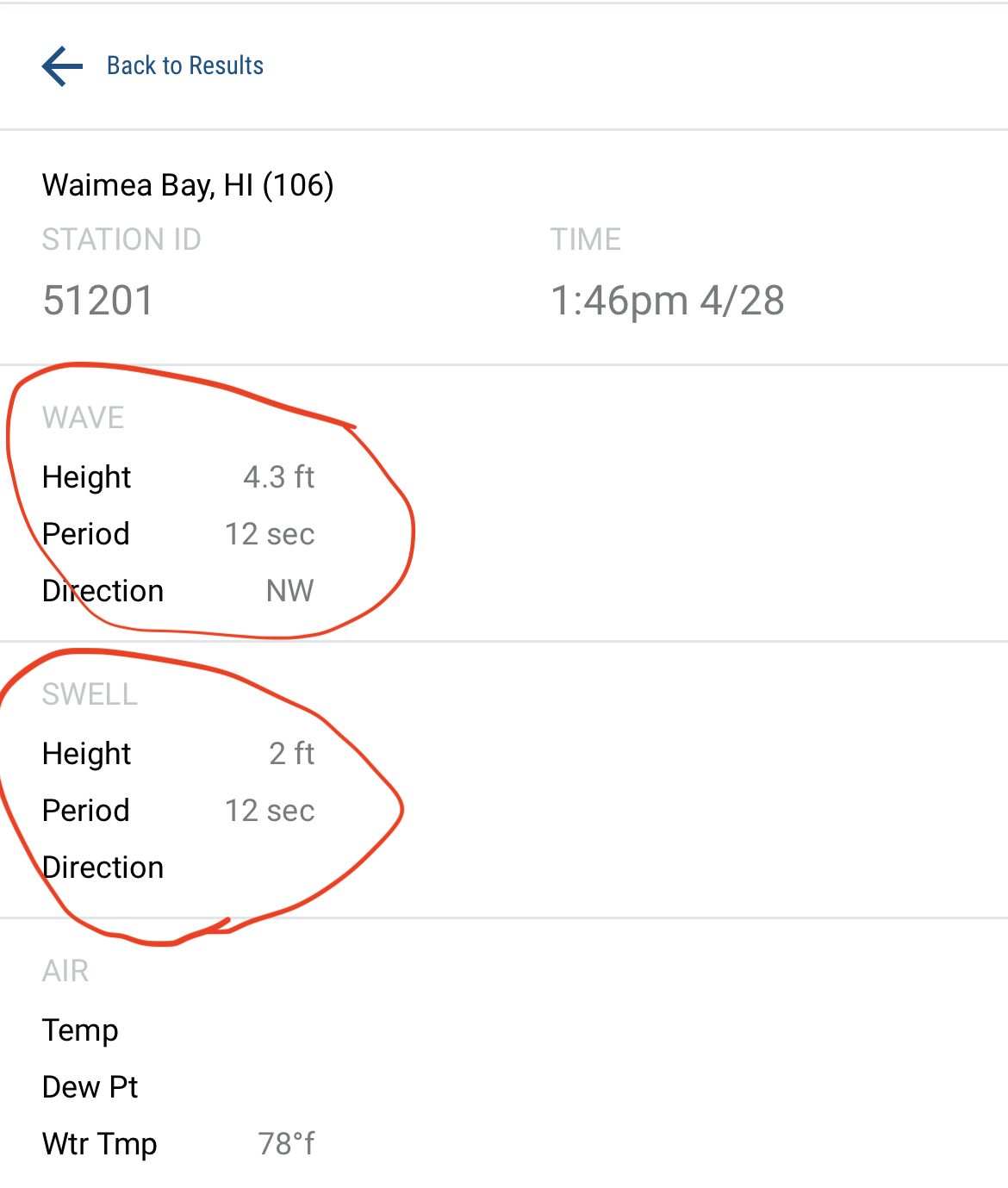Select the timestamp 1:46pm 4/28

click(x=668, y=301)
